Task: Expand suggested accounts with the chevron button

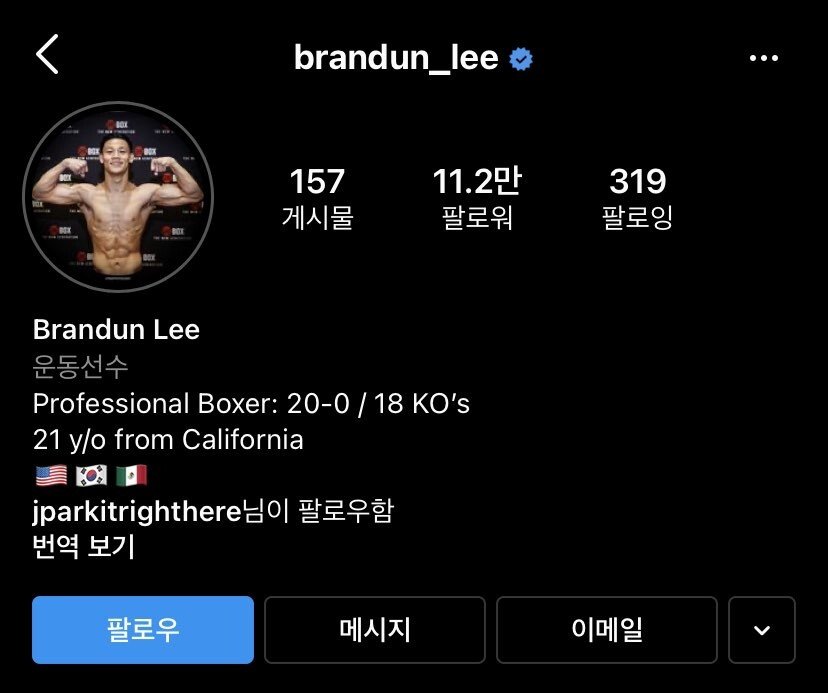Action: point(762,630)
